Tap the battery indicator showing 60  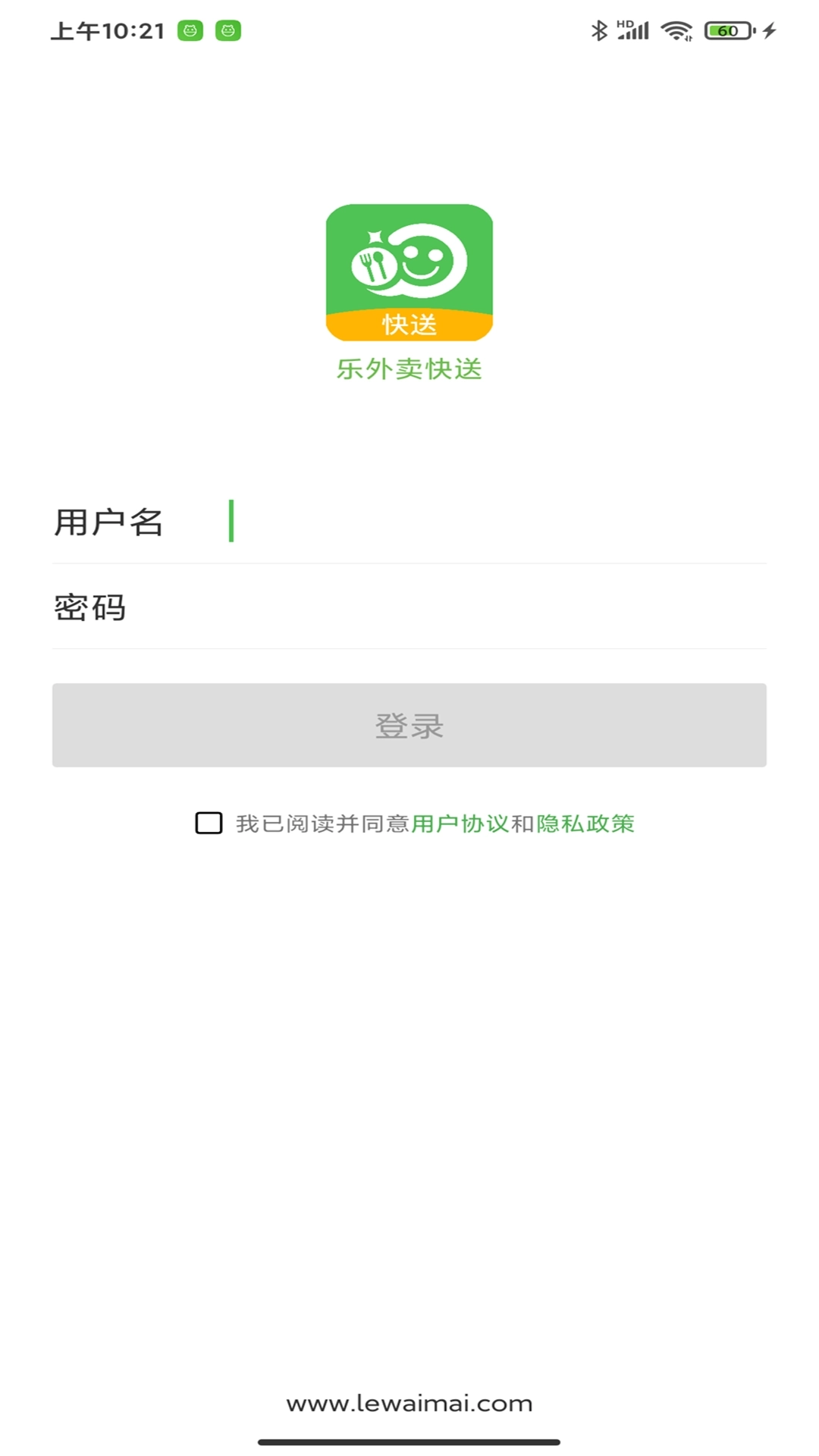coord(726,29)
